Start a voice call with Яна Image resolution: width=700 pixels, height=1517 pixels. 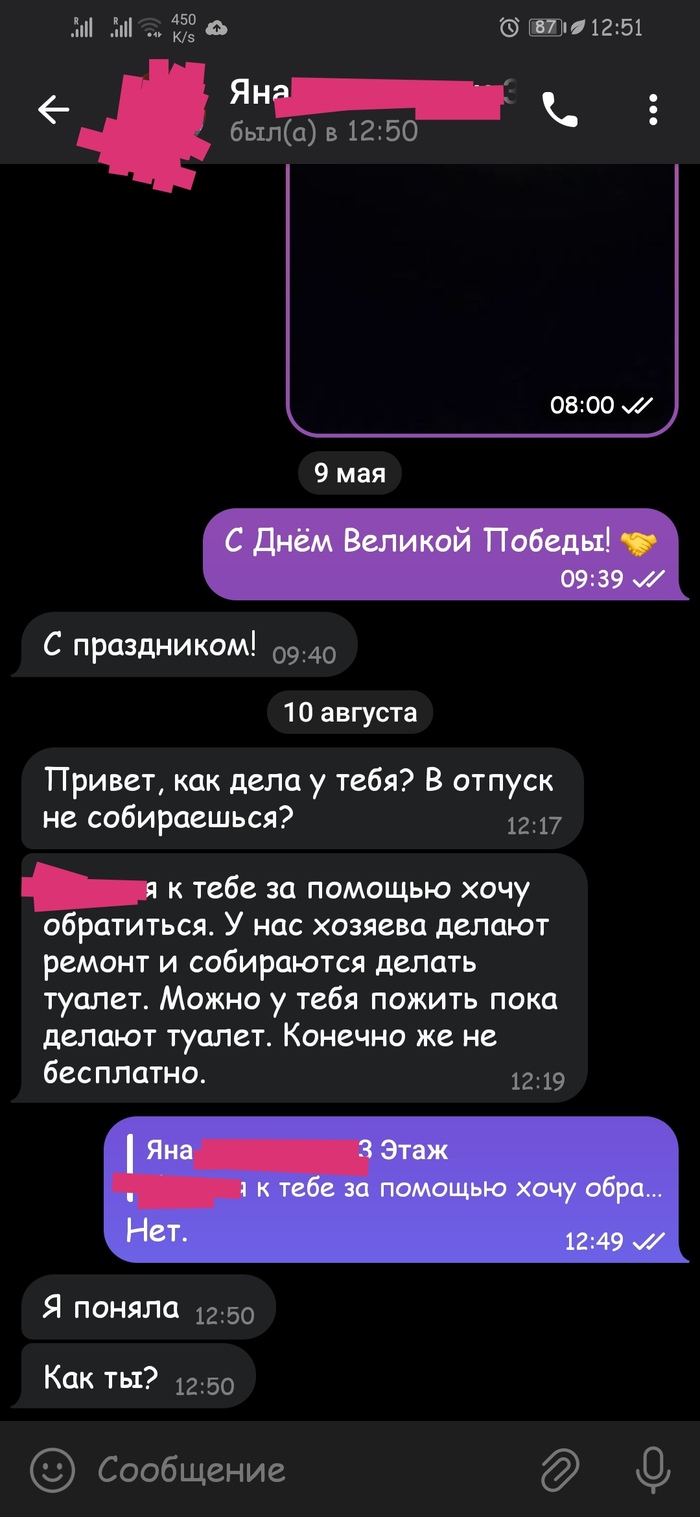click(x=559, y=110)
